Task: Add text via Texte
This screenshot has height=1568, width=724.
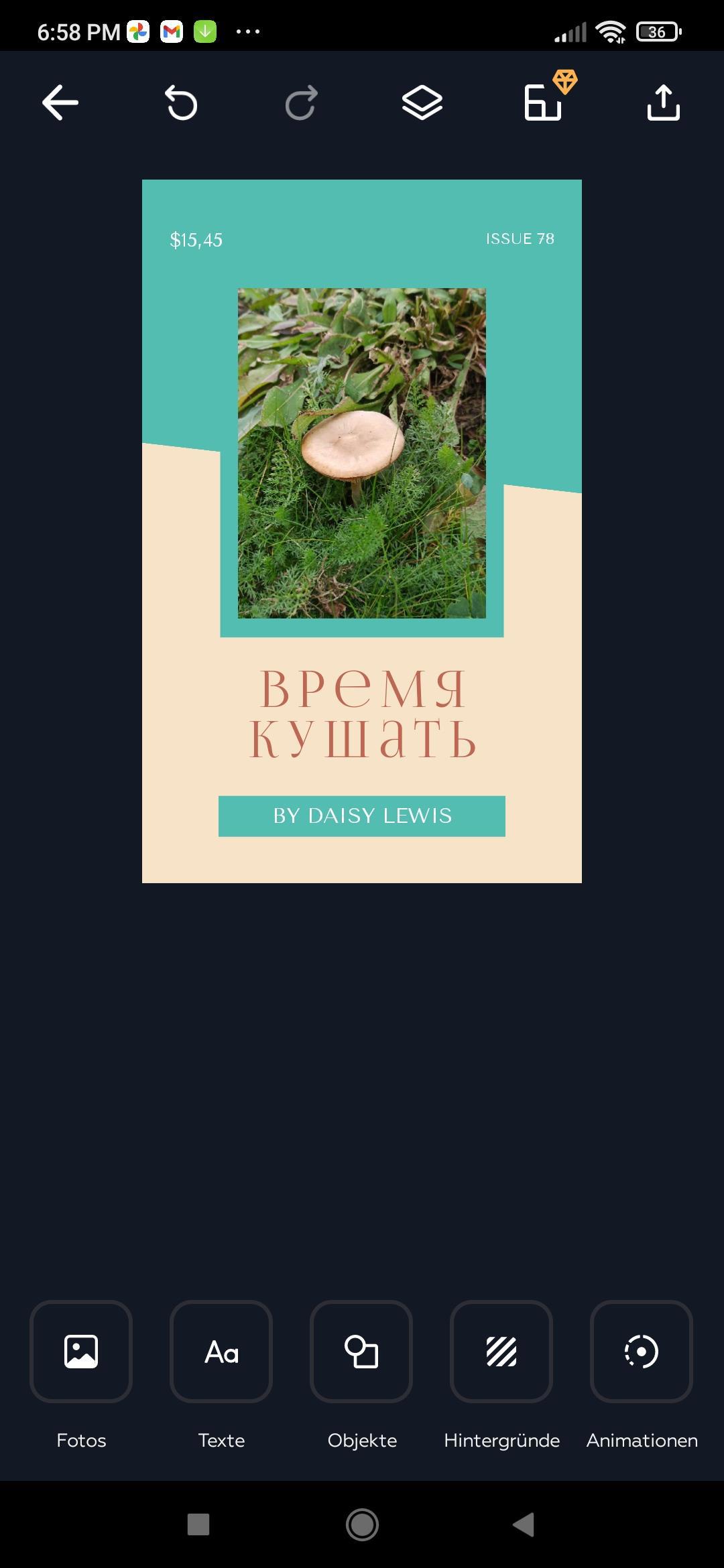Action: pos(221,1351)
